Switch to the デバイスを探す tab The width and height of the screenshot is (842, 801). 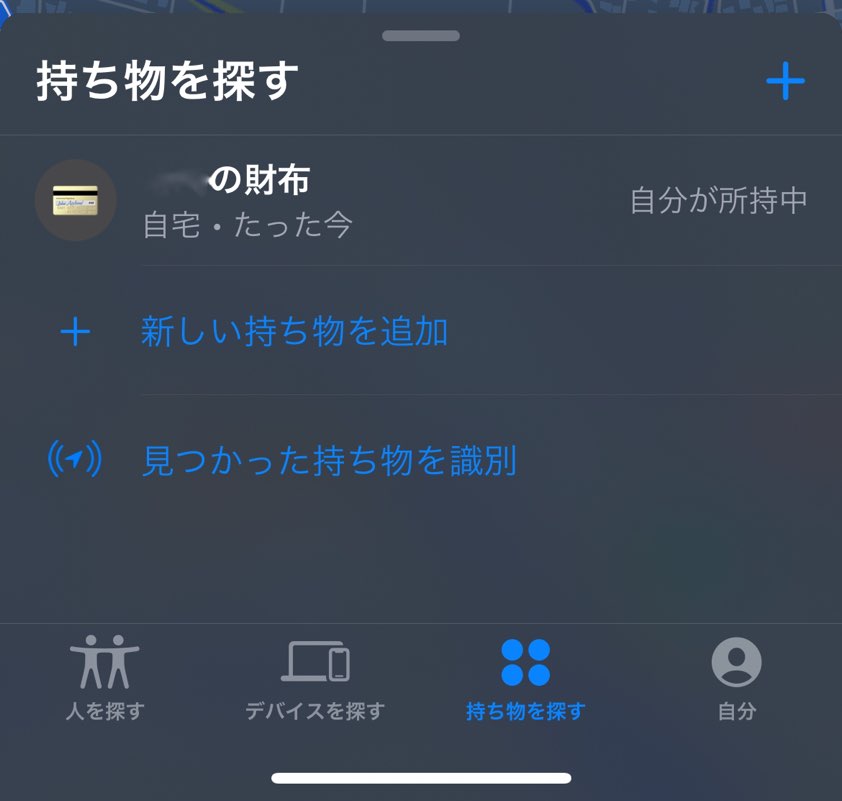315,677
